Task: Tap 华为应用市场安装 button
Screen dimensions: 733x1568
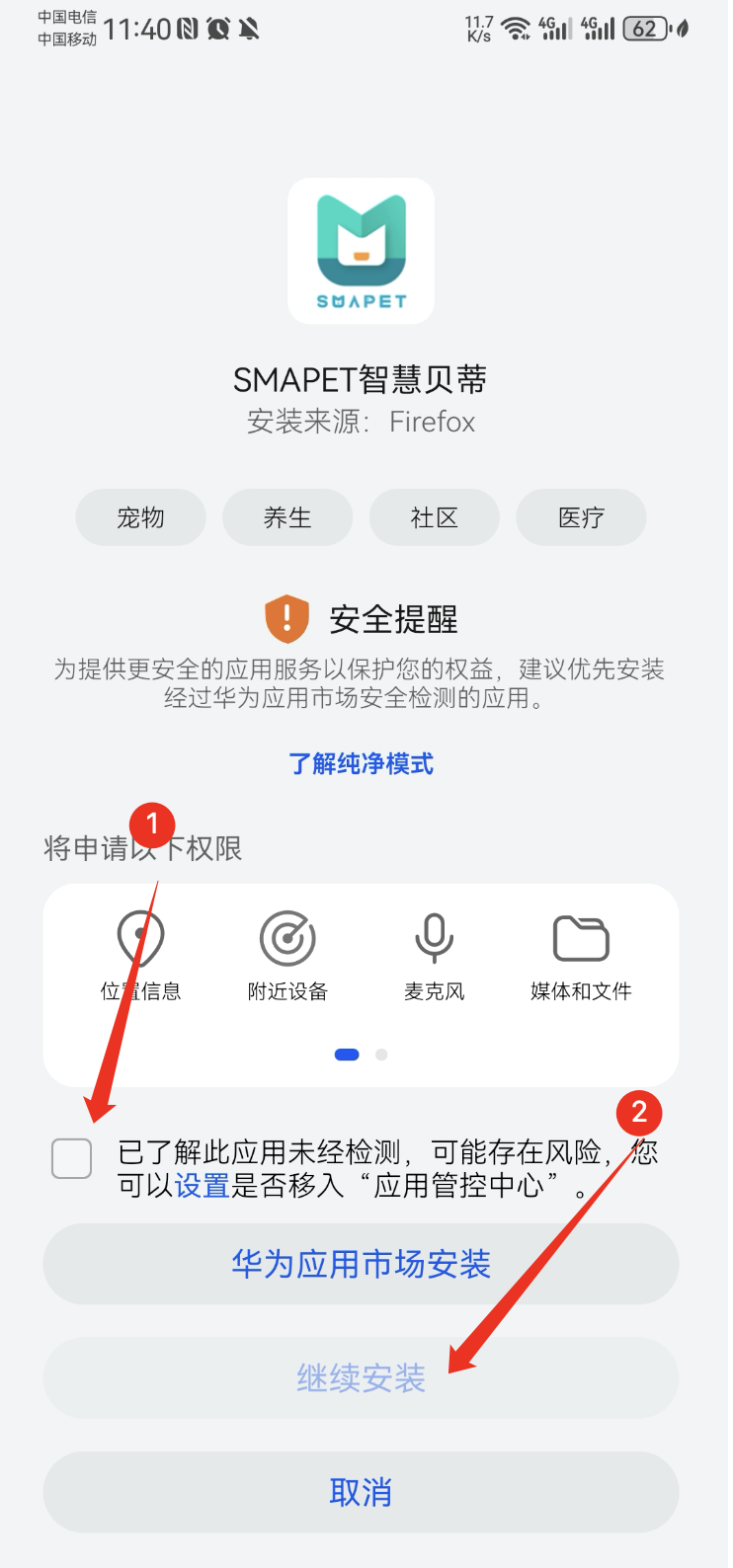Action: pos(361,1264)
